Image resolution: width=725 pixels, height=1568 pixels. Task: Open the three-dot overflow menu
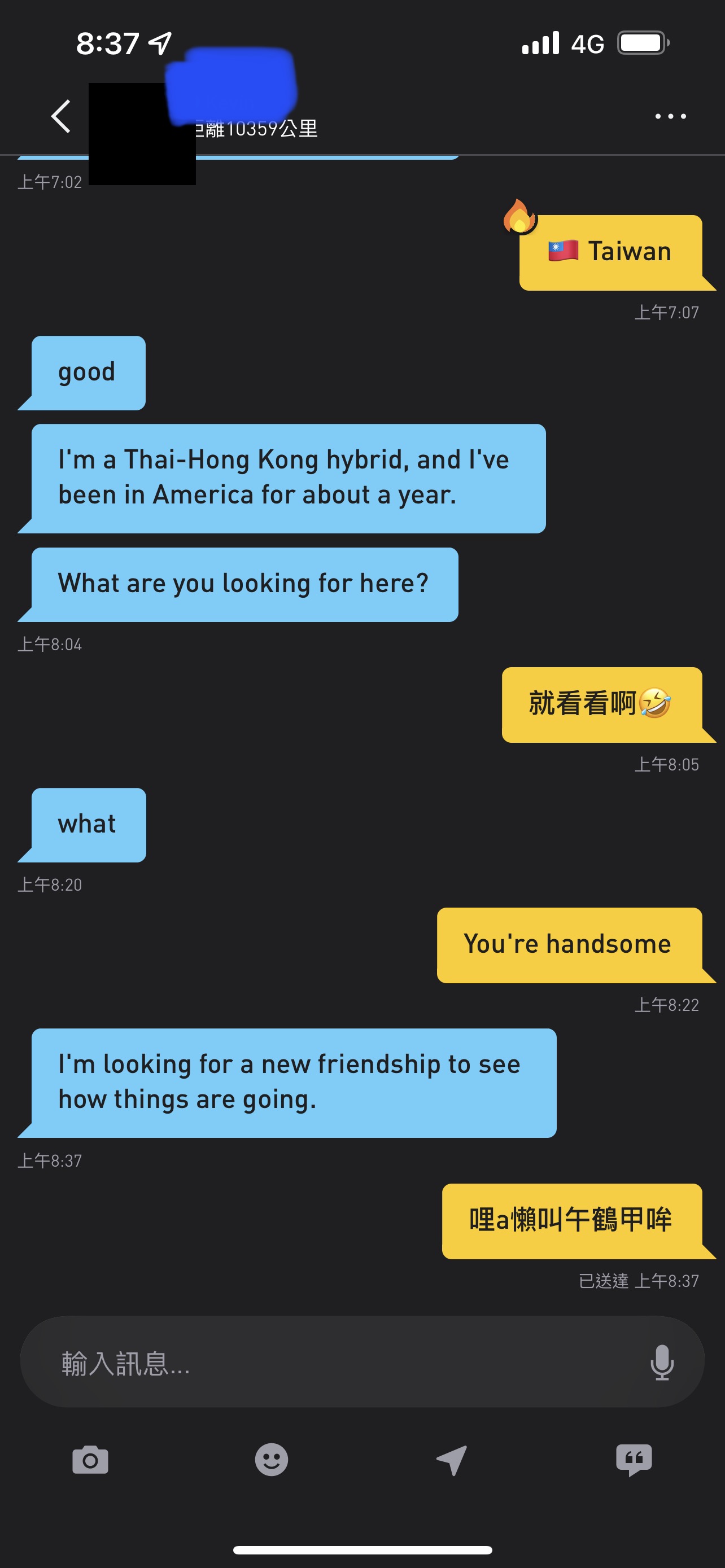point(670,116)
